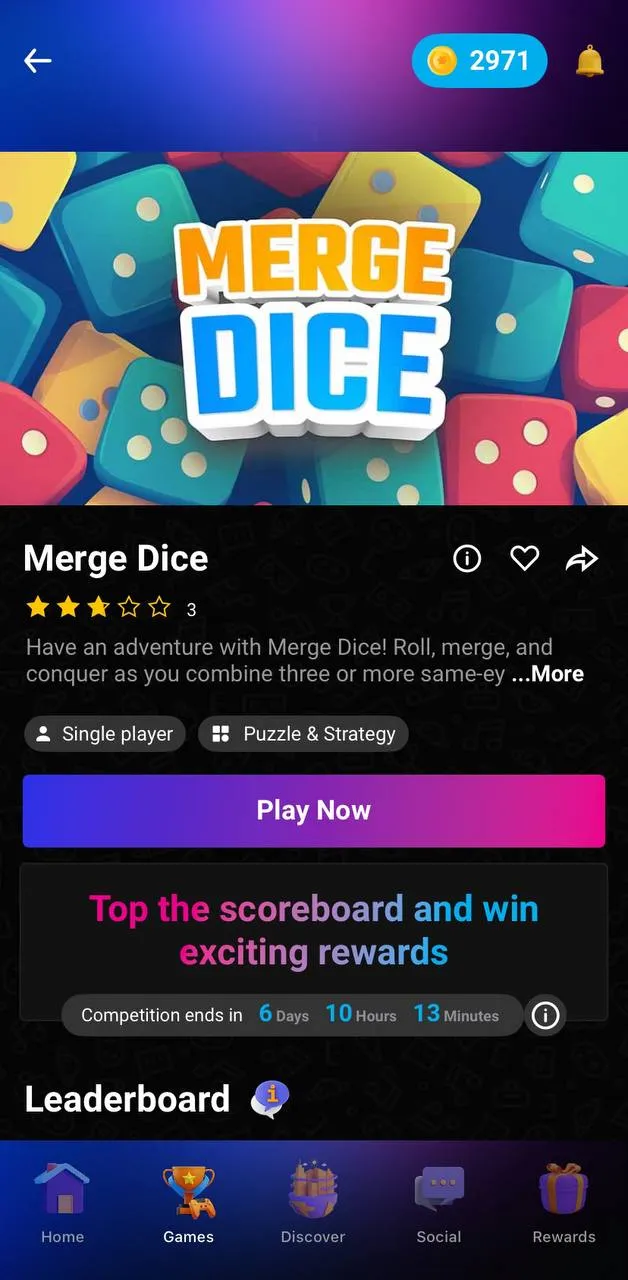The image size is (628, 1280).
Task: Go back using the arrow icon
Action: (x=38, y=61)
